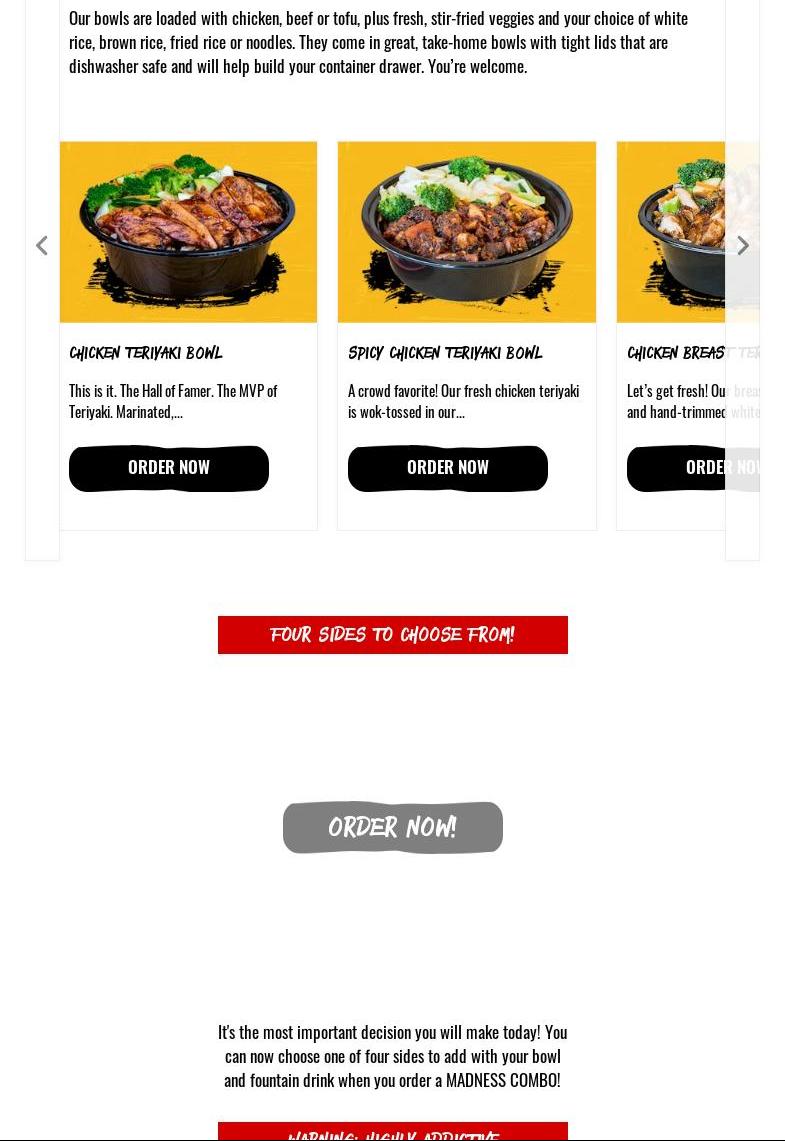The height and width of the screenshot is (1141, 785).
Task: Tap the Order Now! button under sides
Action: tap(393, 827)
